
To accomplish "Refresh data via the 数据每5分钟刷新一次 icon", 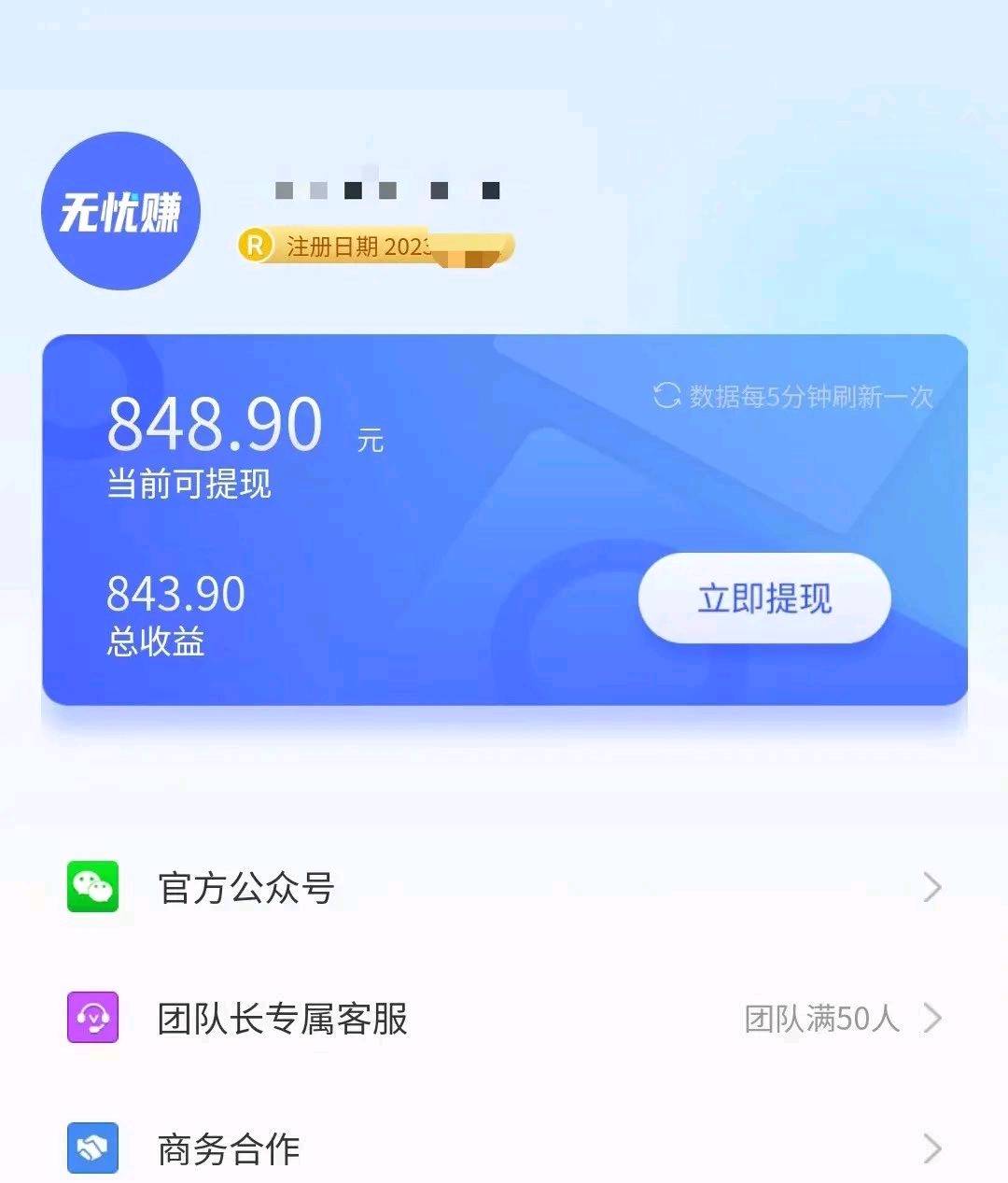I will pyautogui.click(x=666, y=396).
